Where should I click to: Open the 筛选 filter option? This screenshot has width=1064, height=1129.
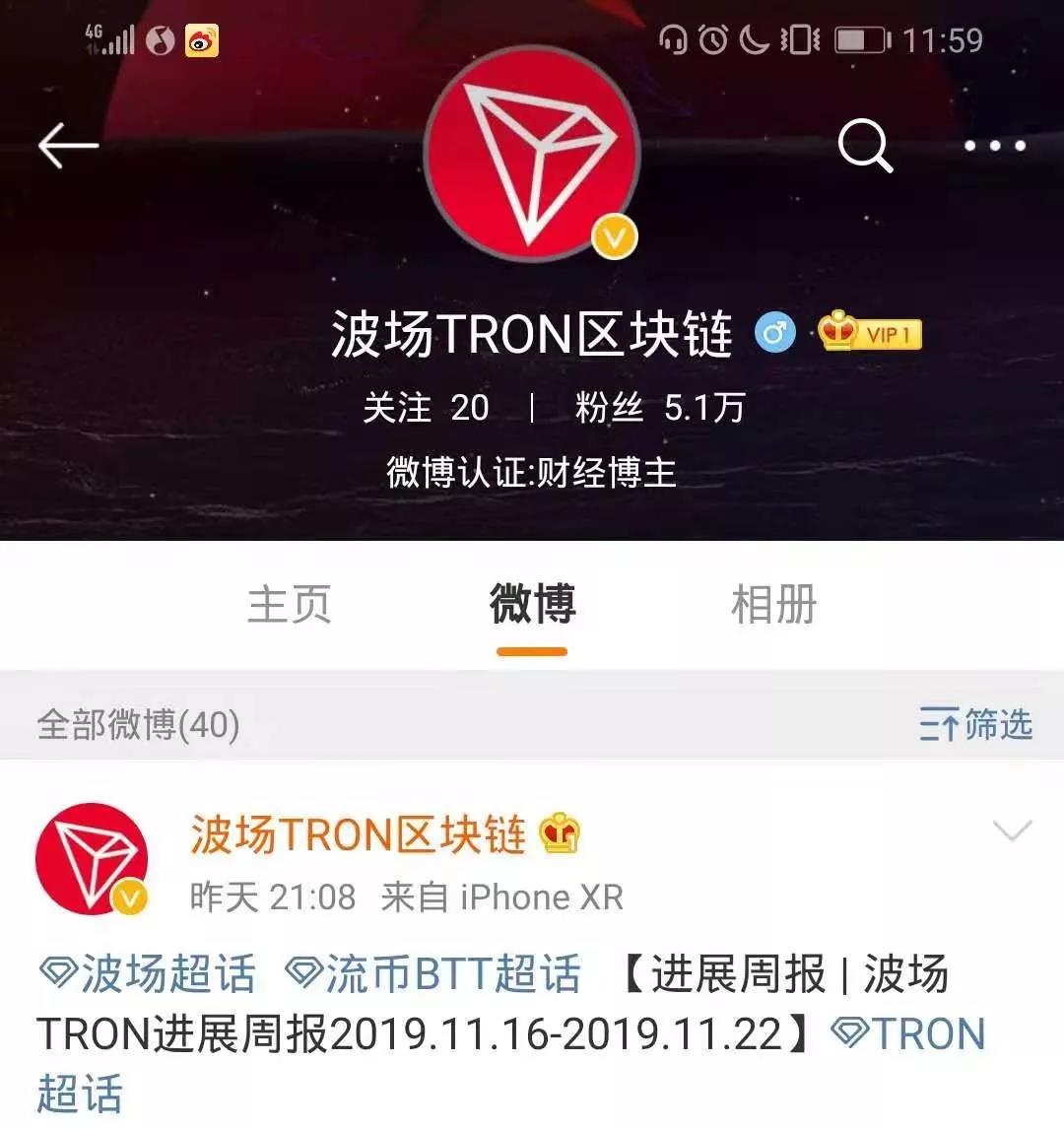pos(975,724)
